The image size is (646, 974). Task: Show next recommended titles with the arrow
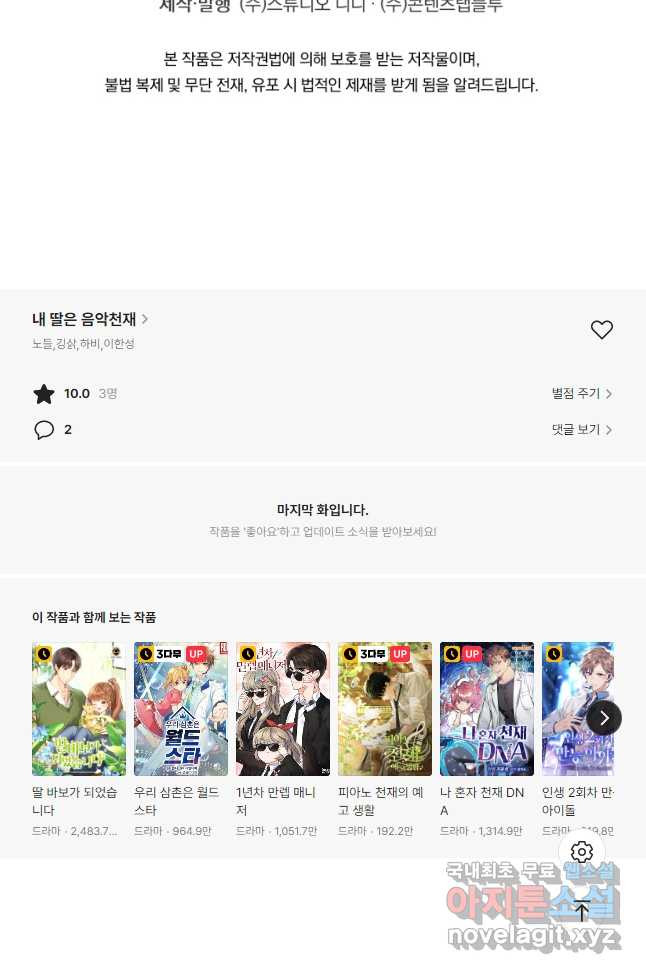(604, 717)
